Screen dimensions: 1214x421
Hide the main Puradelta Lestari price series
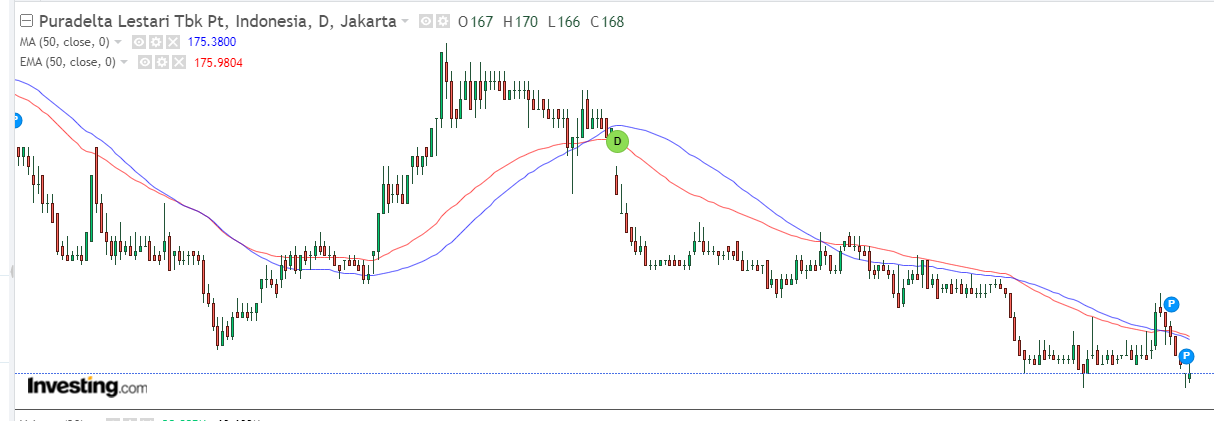[x=426, y=21]
